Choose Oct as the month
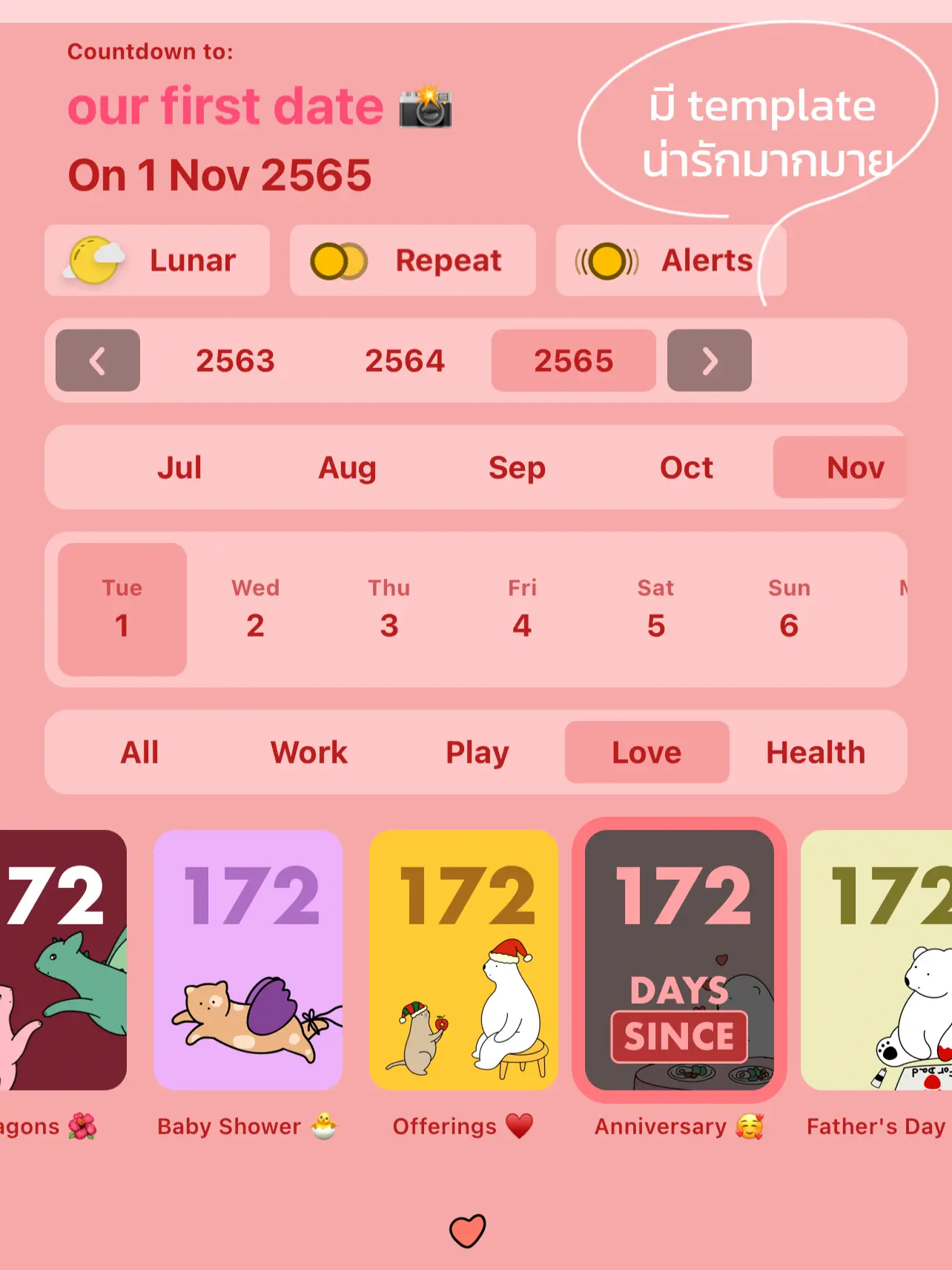Screen dimensions: 952x1270 tap(686, 468)
